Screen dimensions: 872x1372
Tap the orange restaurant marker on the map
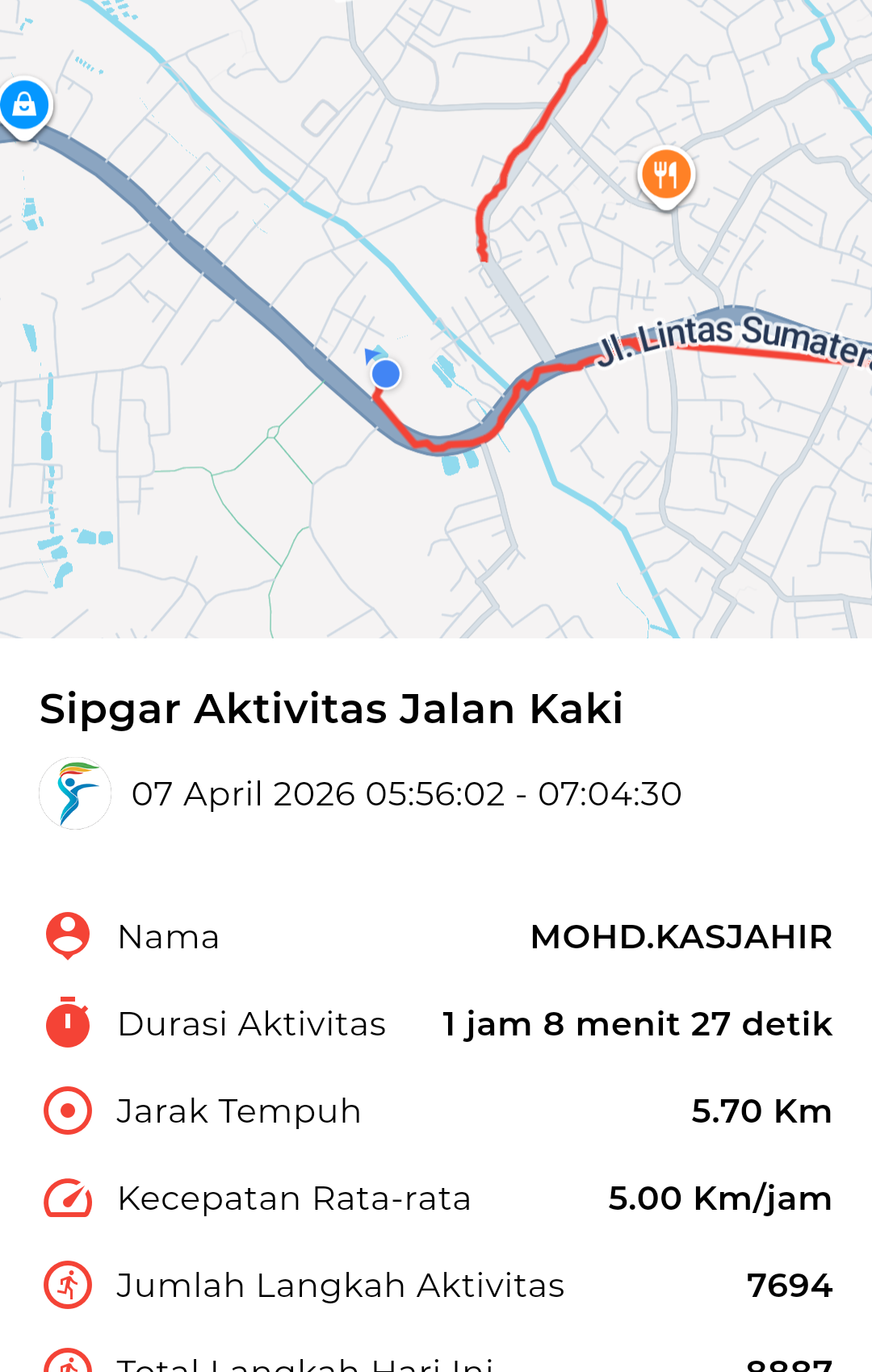pyautogui.click(x=666, y=175)
